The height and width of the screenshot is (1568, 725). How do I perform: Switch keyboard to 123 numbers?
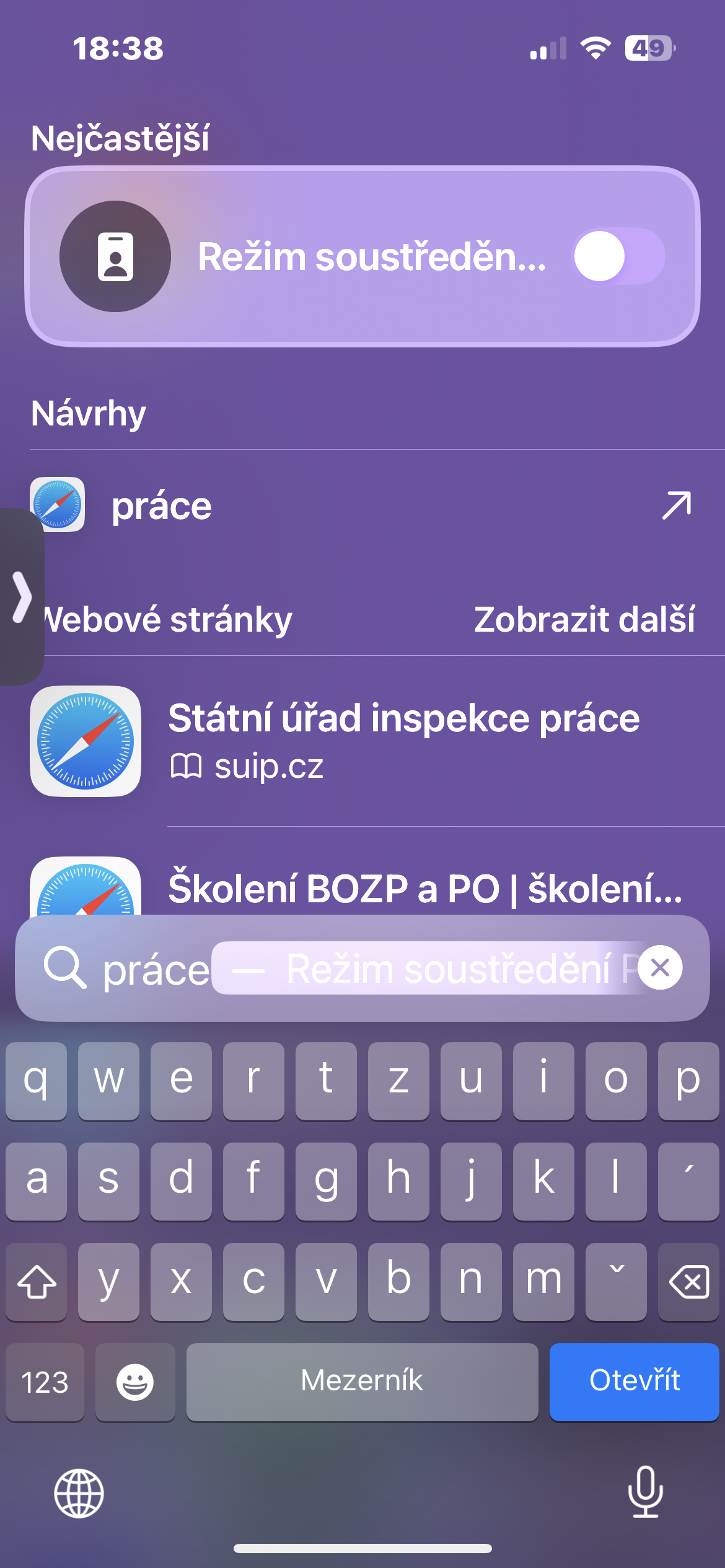point(45,1382)
